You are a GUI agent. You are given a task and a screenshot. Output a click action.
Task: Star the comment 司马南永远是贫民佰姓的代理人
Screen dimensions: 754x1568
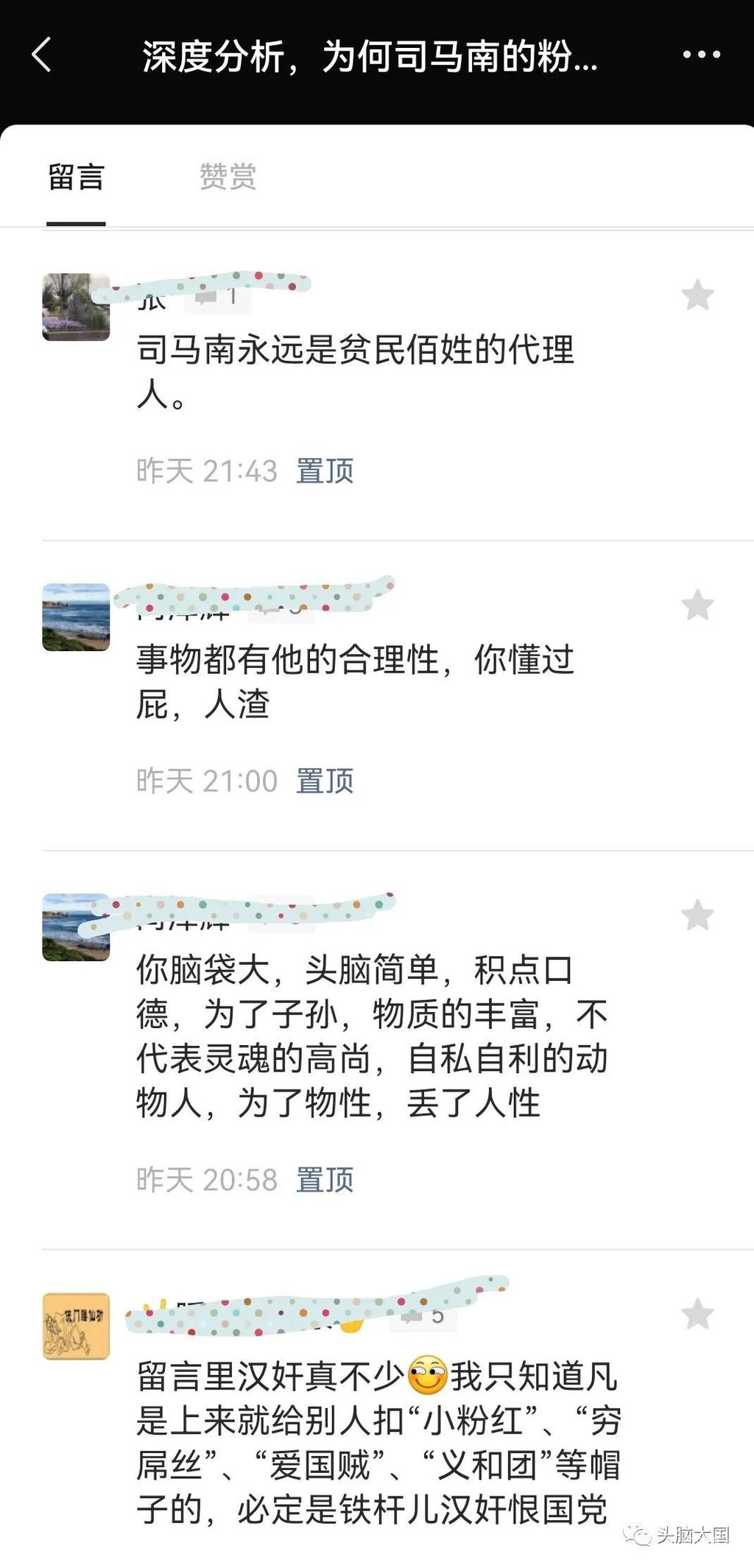[x=697, y=295]
